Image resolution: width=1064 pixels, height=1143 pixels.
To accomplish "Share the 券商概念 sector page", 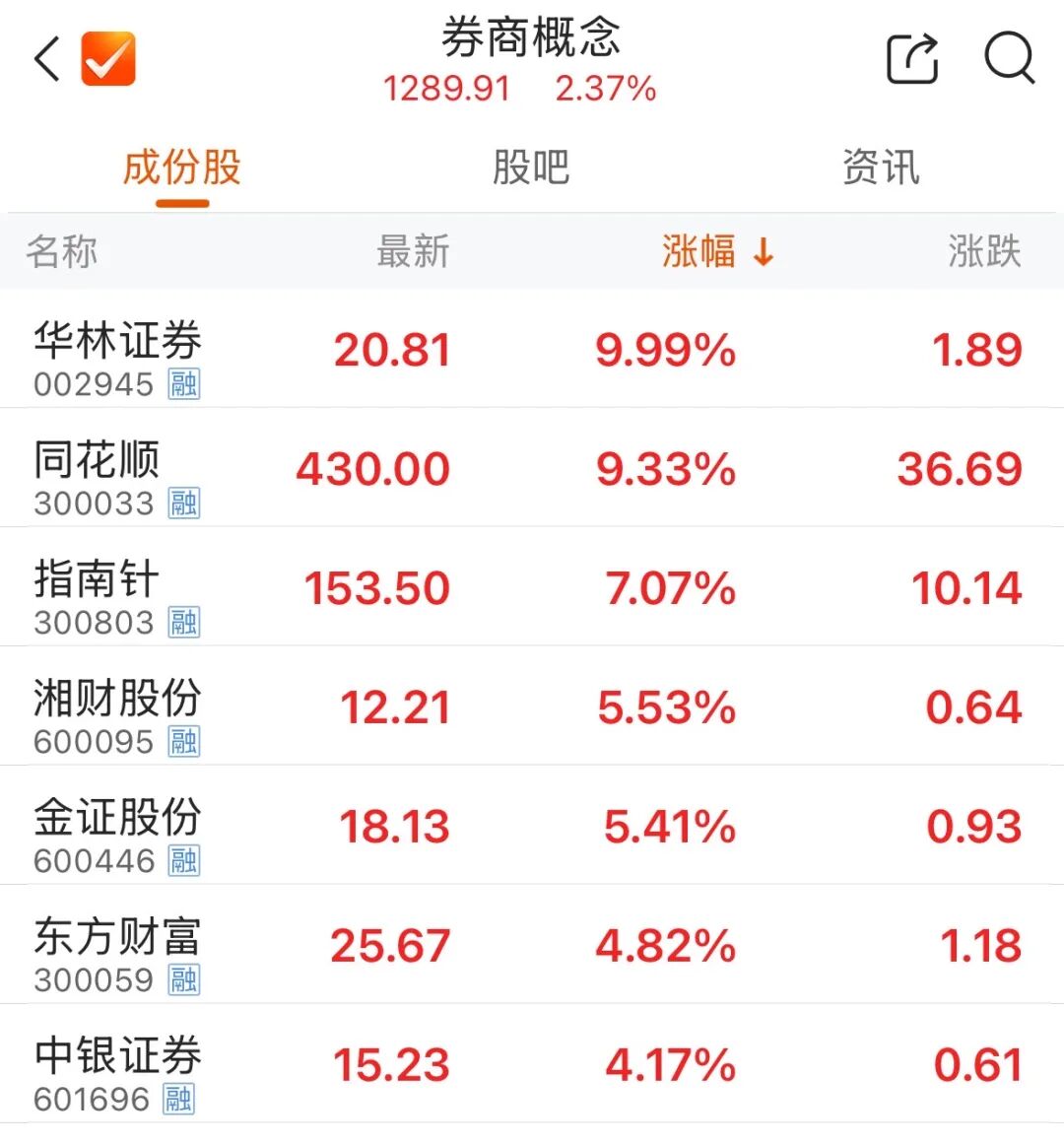I will point(911,59).
